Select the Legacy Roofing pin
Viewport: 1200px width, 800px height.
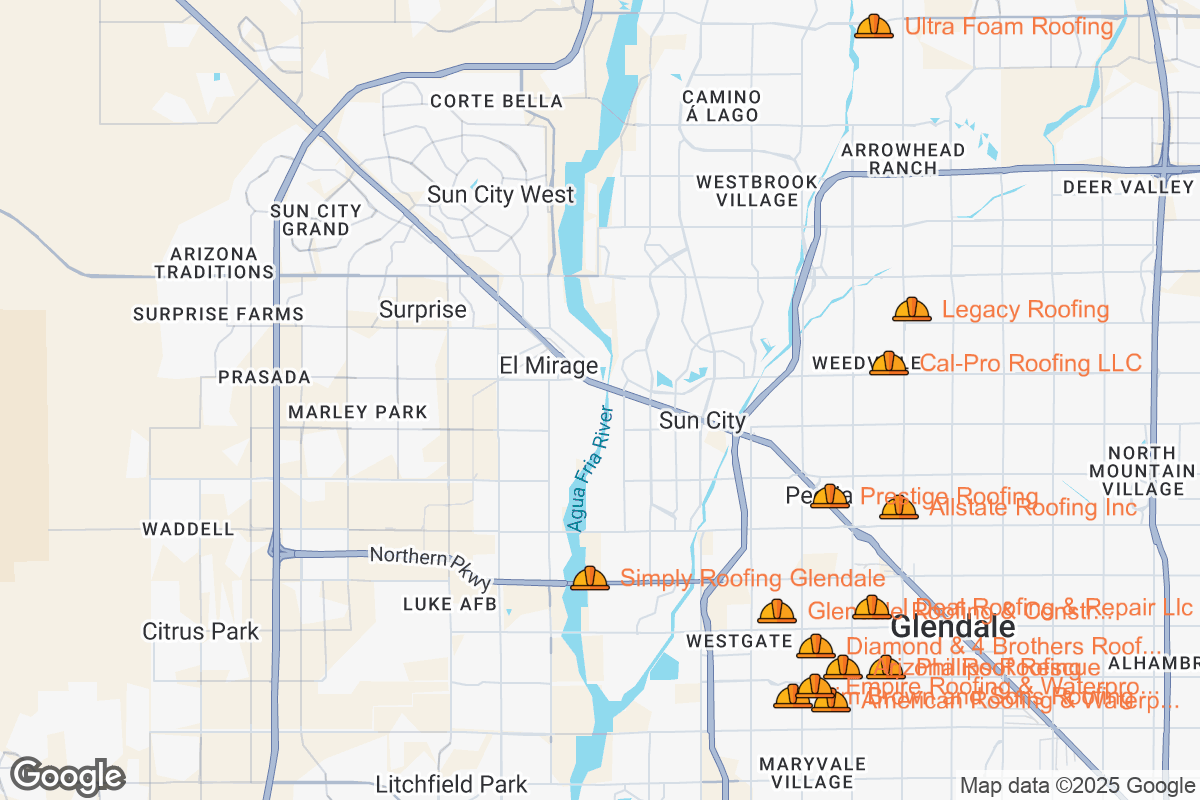click(911, 310)
